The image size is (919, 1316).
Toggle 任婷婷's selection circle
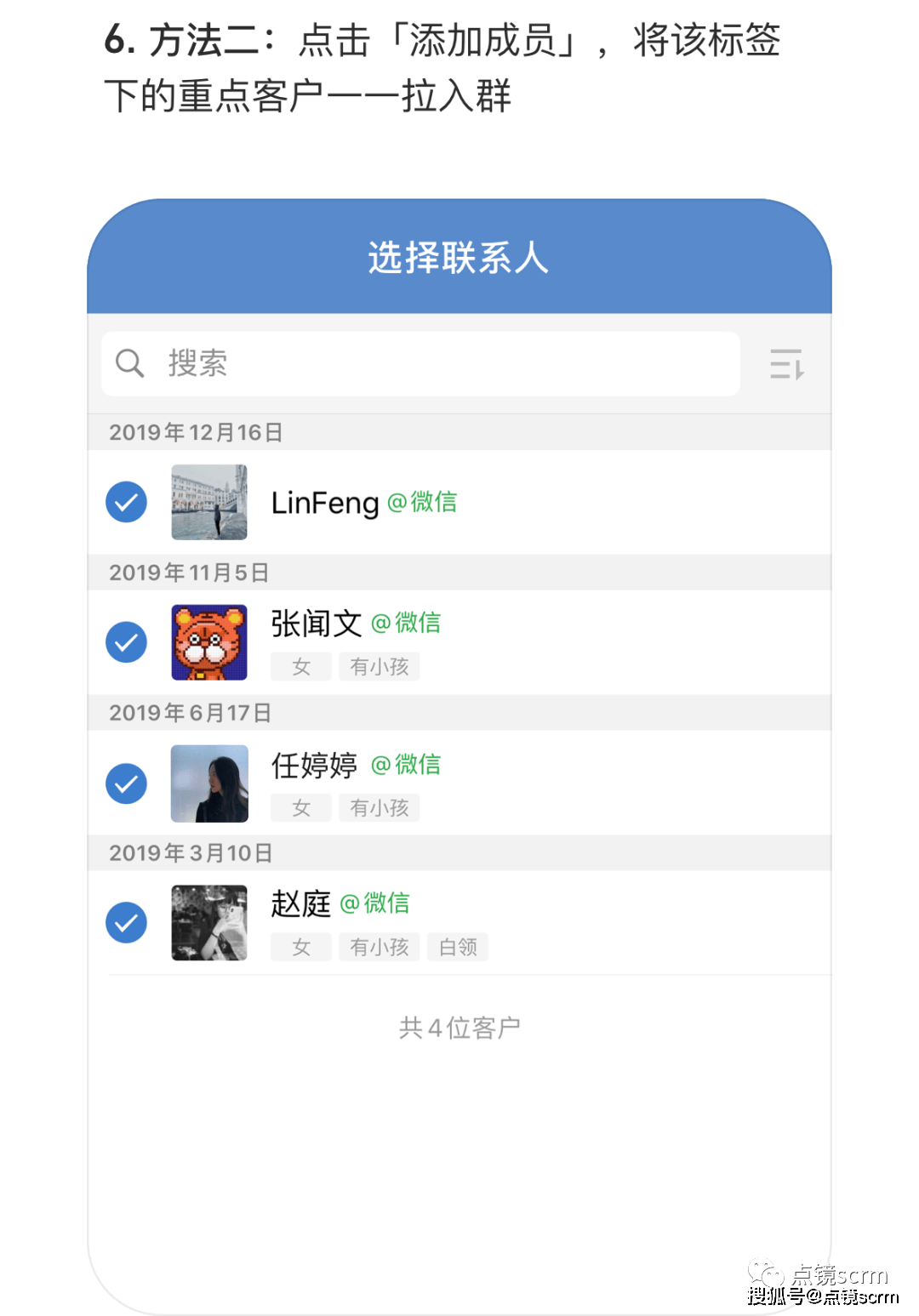click(x=126, y=783)
